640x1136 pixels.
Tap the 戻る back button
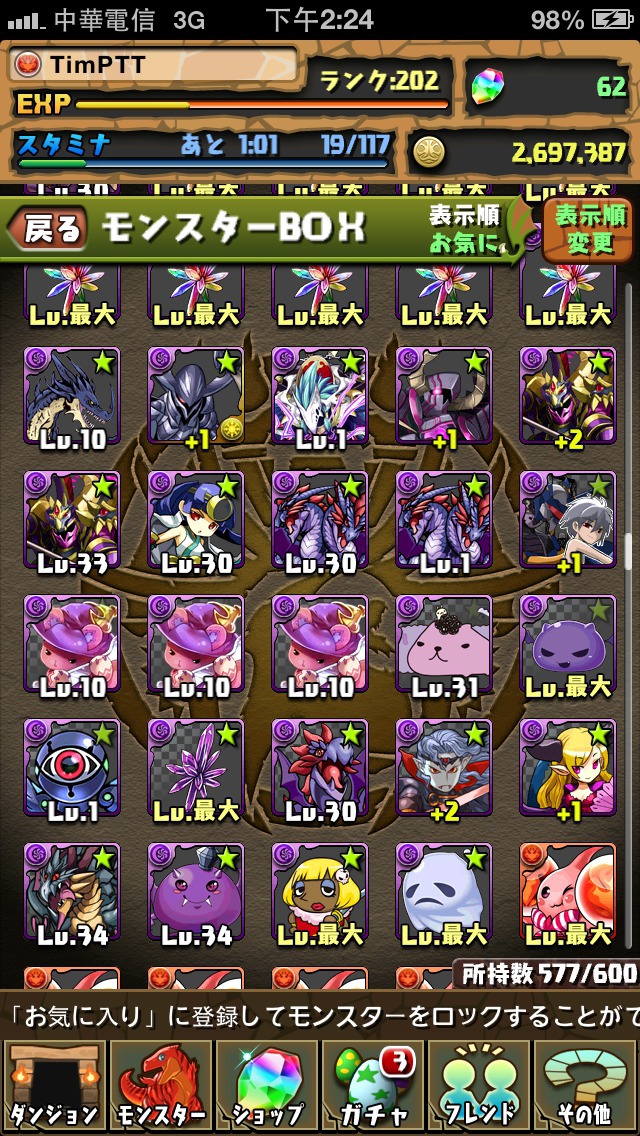coord(52,229)
